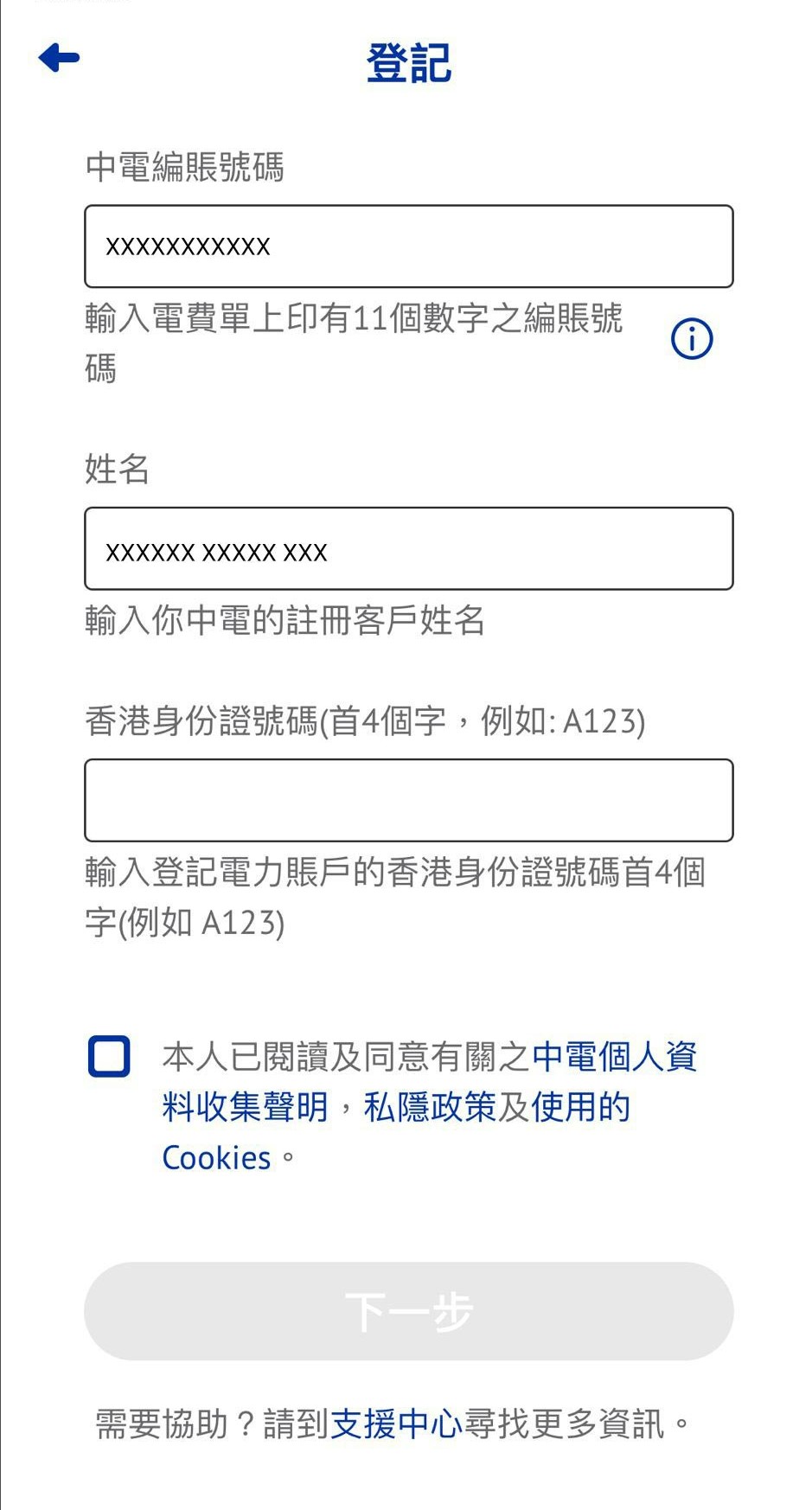Open the 支援中心 support centre link
This screenshot has height=1510, width=812.
[x=396, y=1424]
